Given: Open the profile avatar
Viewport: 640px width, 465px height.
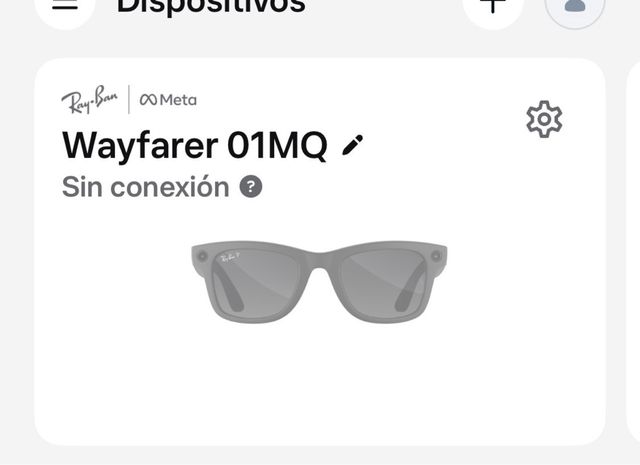Looking at the screenshot, I should pos(574,5).
